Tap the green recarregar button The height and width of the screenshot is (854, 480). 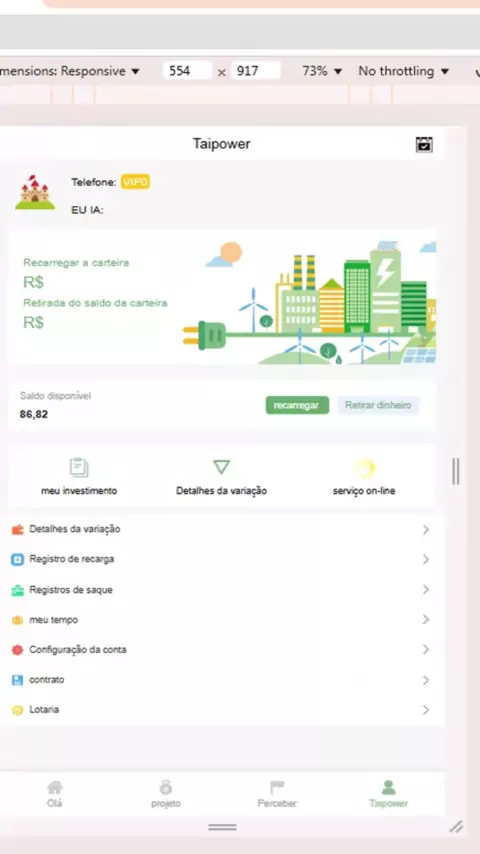pyautogui.click(x=297, y=405)
